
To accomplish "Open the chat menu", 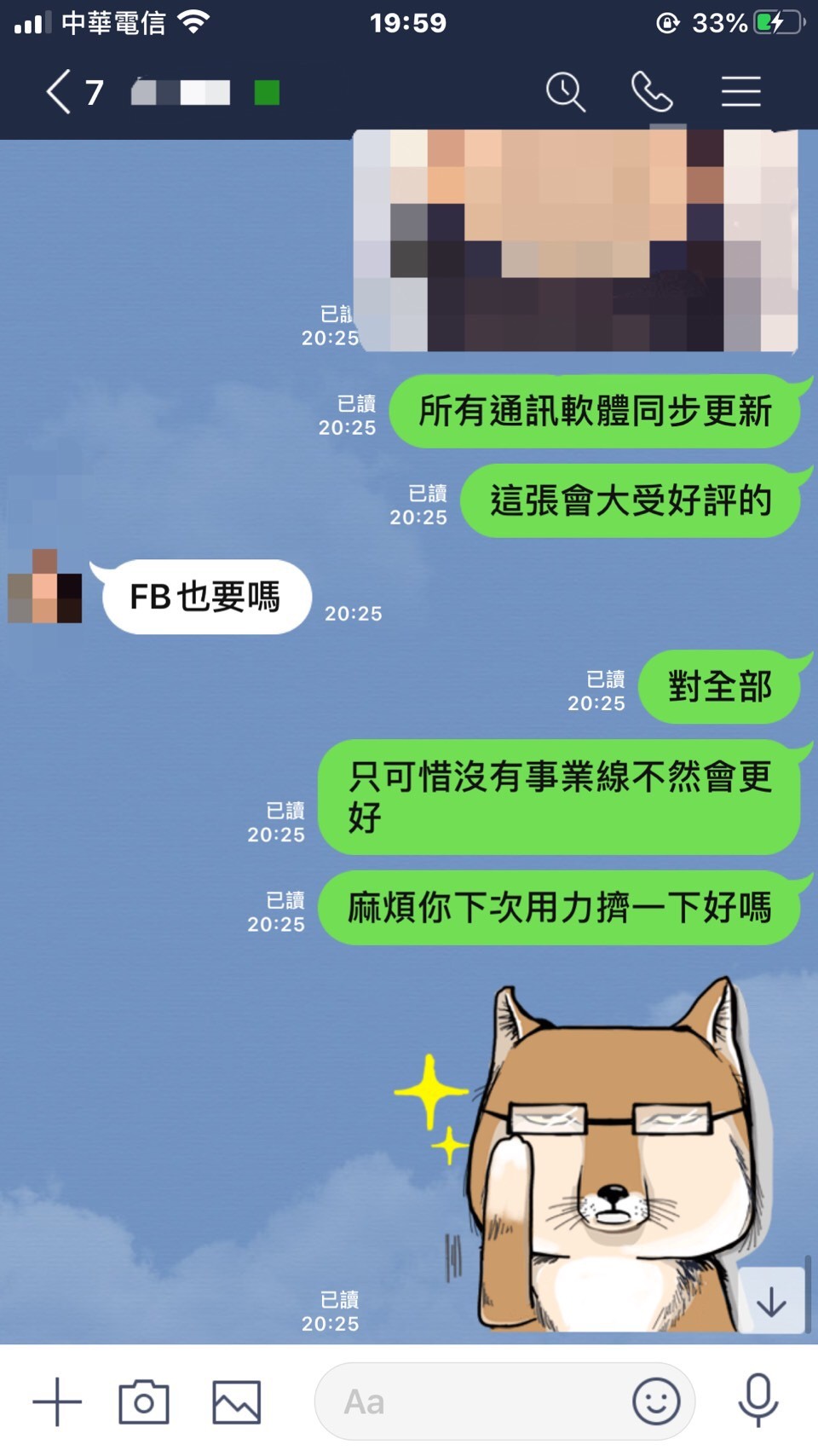I will click(740, 91).
